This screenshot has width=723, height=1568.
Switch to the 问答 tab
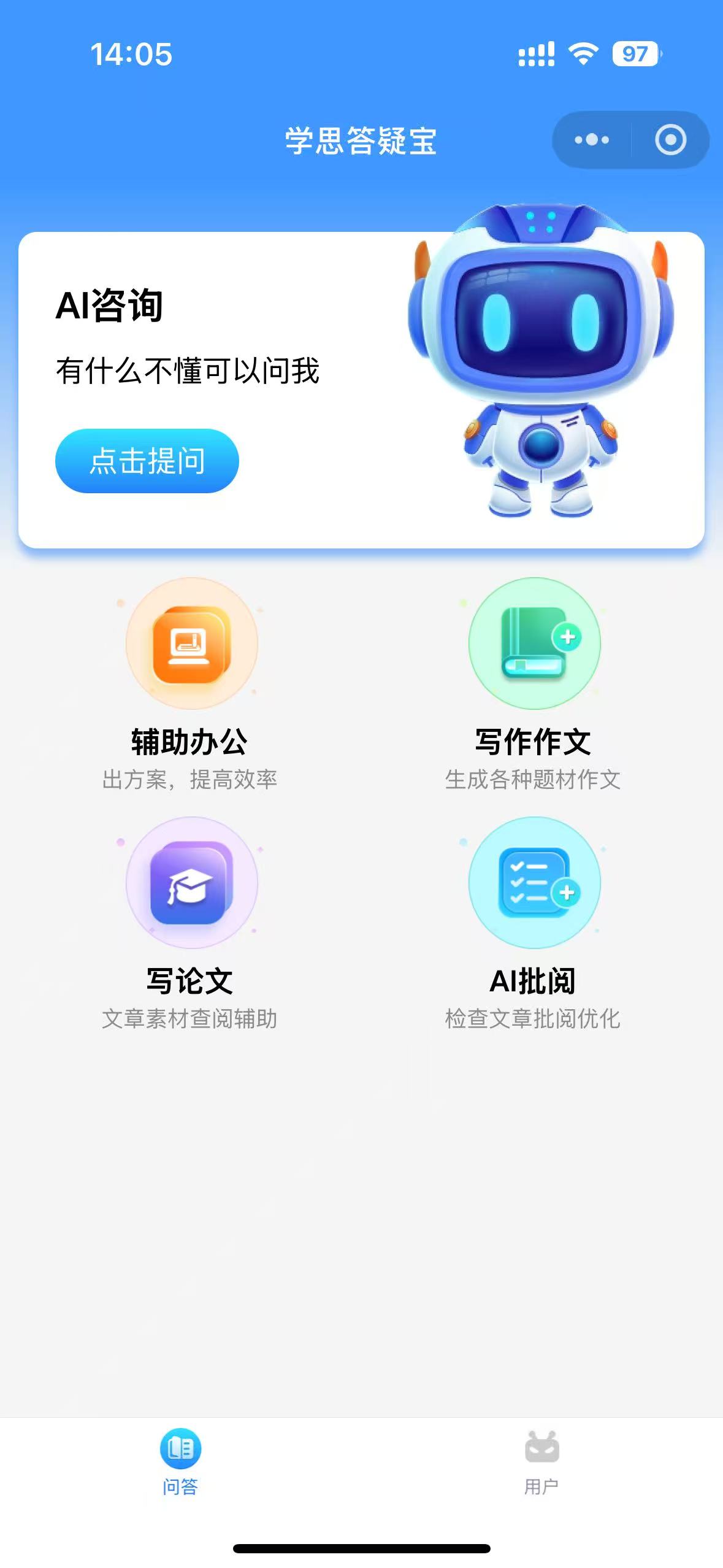180,1461
